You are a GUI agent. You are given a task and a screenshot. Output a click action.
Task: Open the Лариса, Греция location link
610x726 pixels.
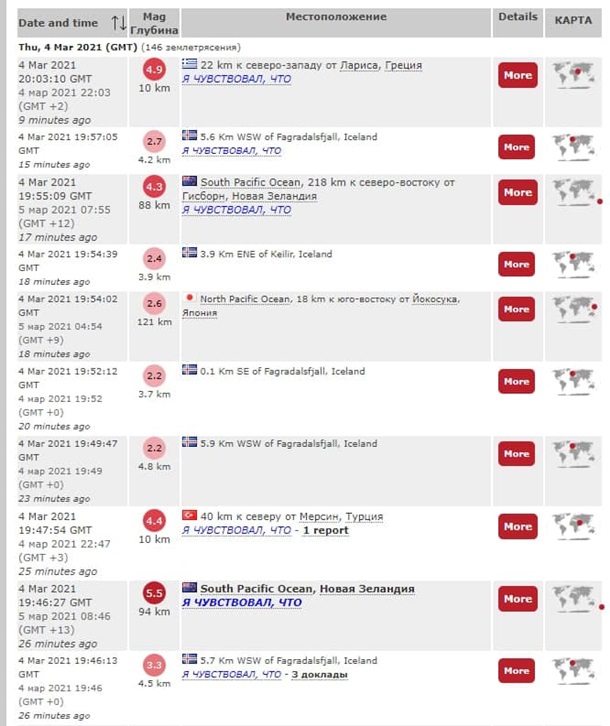pyautogui.click(x=381, y=65)
